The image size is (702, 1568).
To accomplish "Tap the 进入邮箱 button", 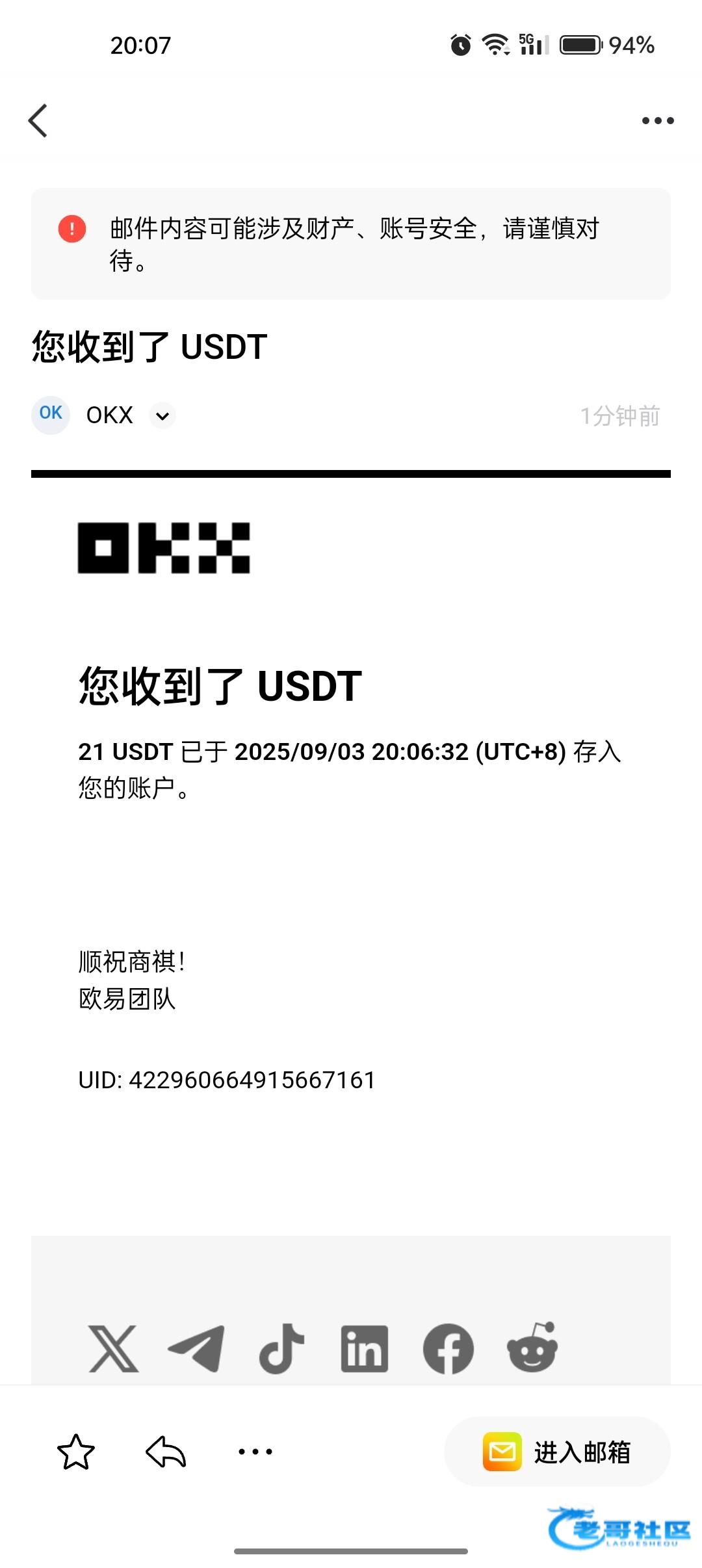I will tap(557, 1452).
